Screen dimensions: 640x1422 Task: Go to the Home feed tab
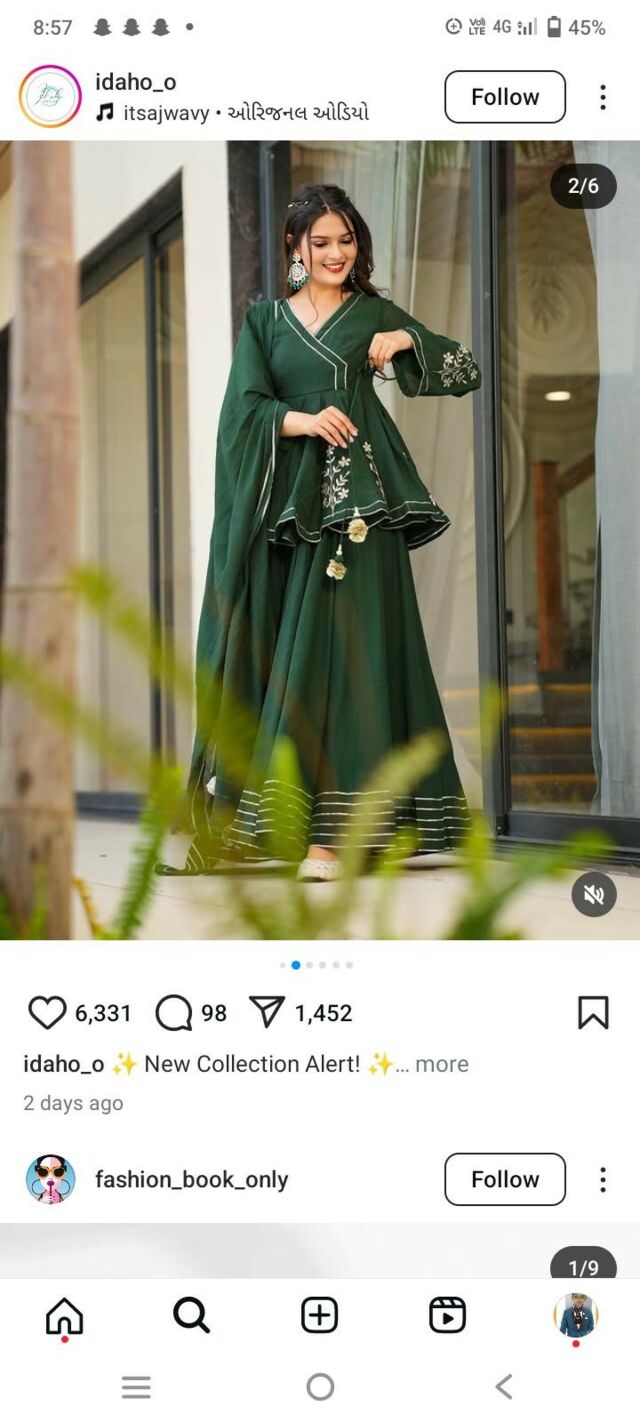coord(65,1315)
